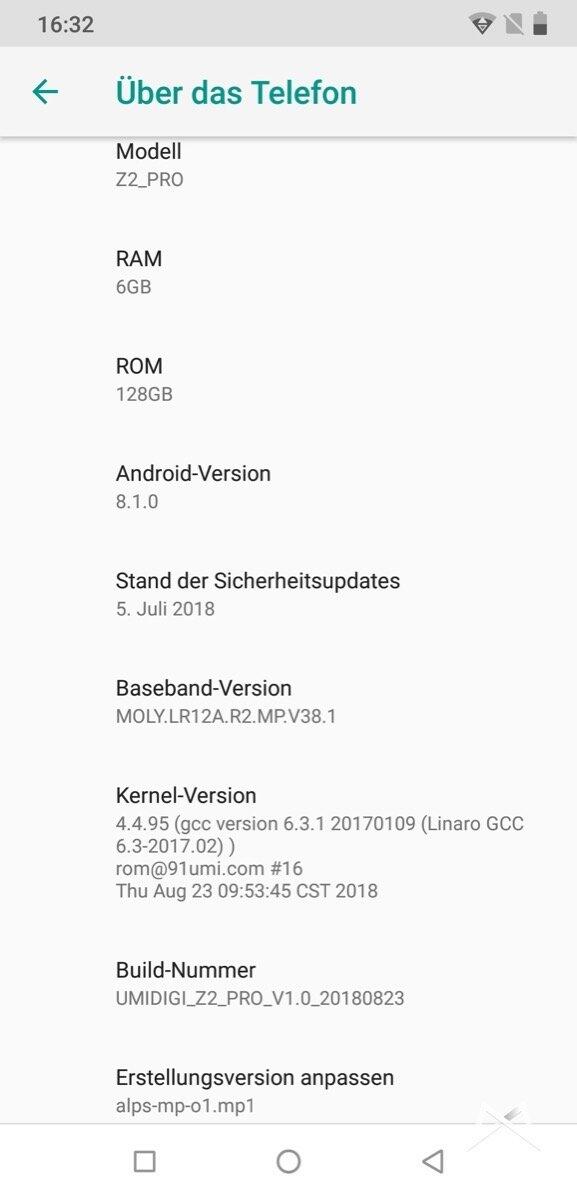Tap the Baseband-Version row

tap(288, 701)
